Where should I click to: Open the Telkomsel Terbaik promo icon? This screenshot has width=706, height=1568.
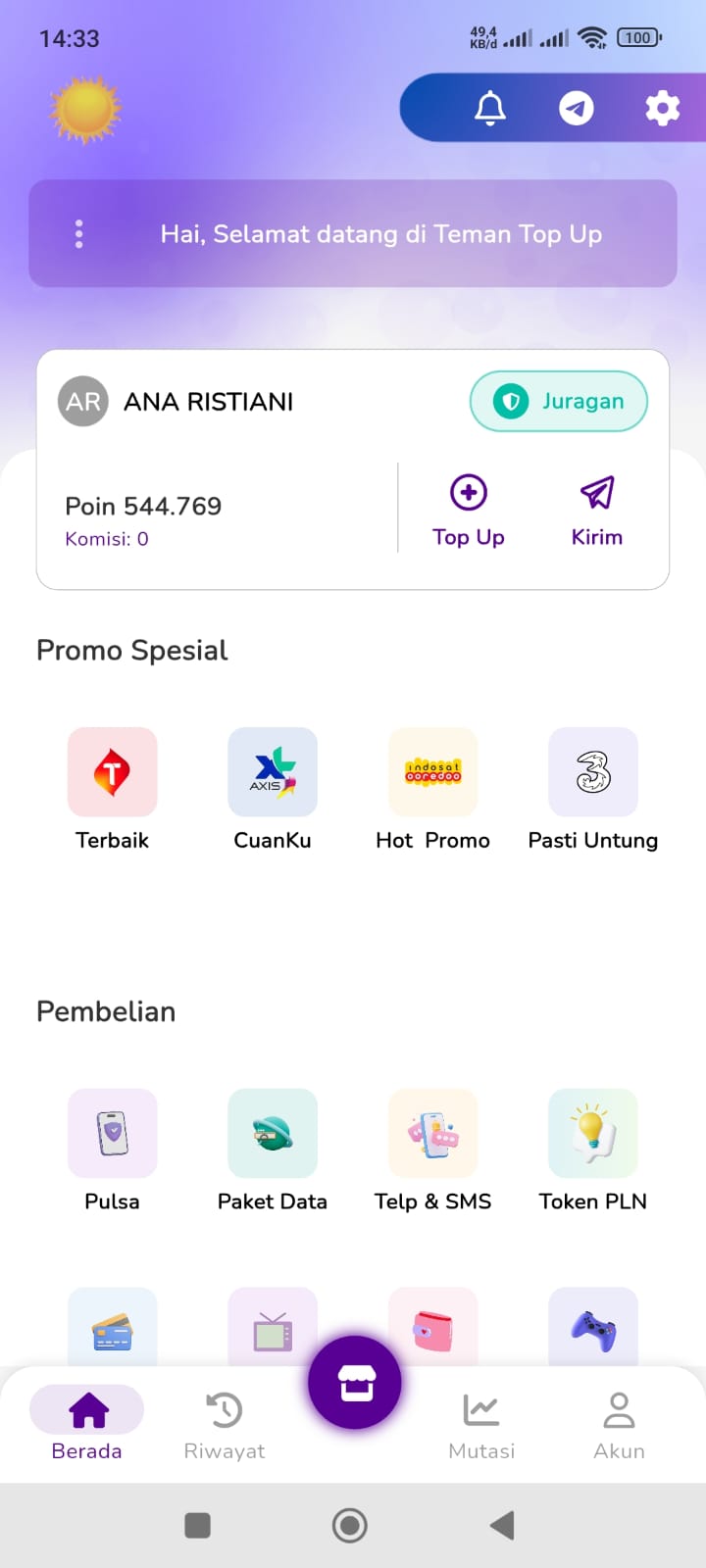click(112, 772)
